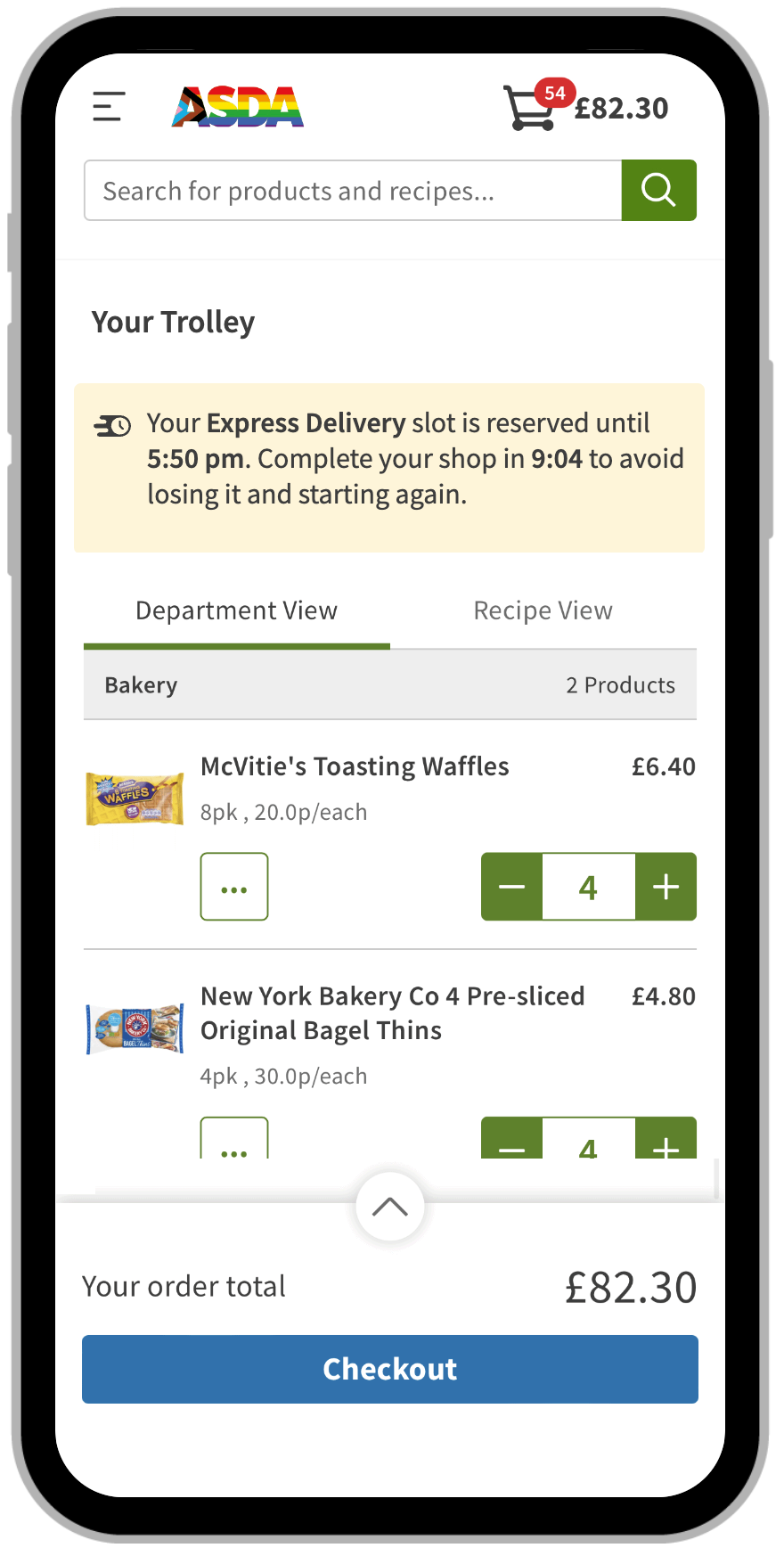Switch to the Recipe View tab
Viewport: 784px width, 1556px height.
(543, 610)
